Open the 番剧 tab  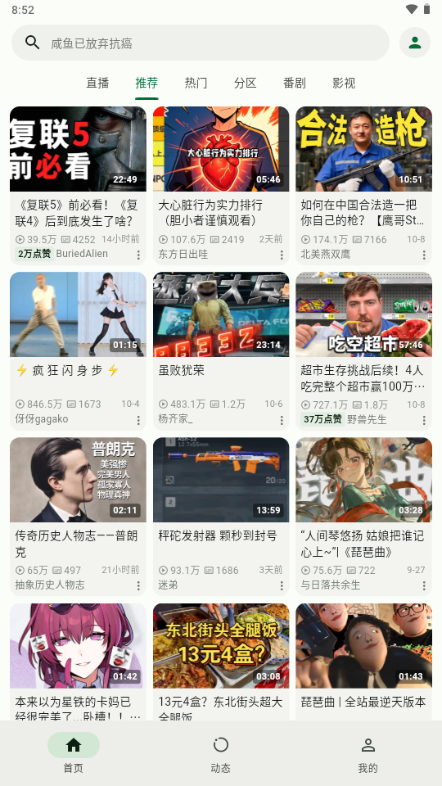click(x=294, y=83)
